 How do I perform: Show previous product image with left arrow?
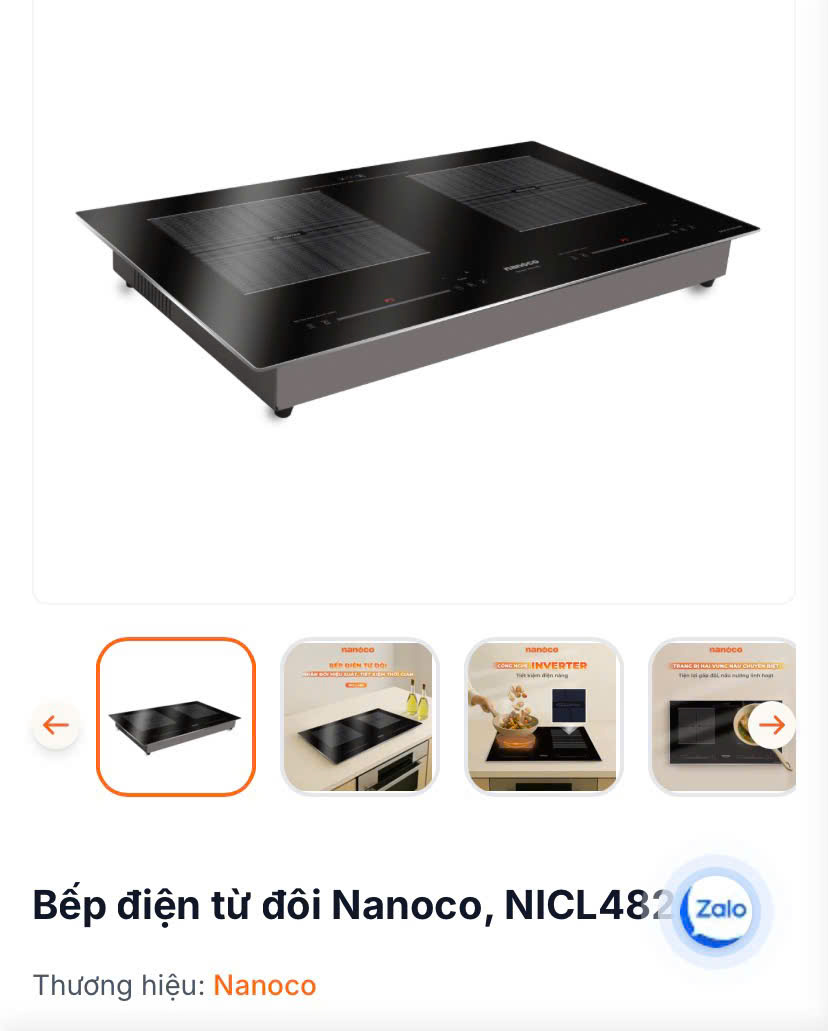coord(56,725)
